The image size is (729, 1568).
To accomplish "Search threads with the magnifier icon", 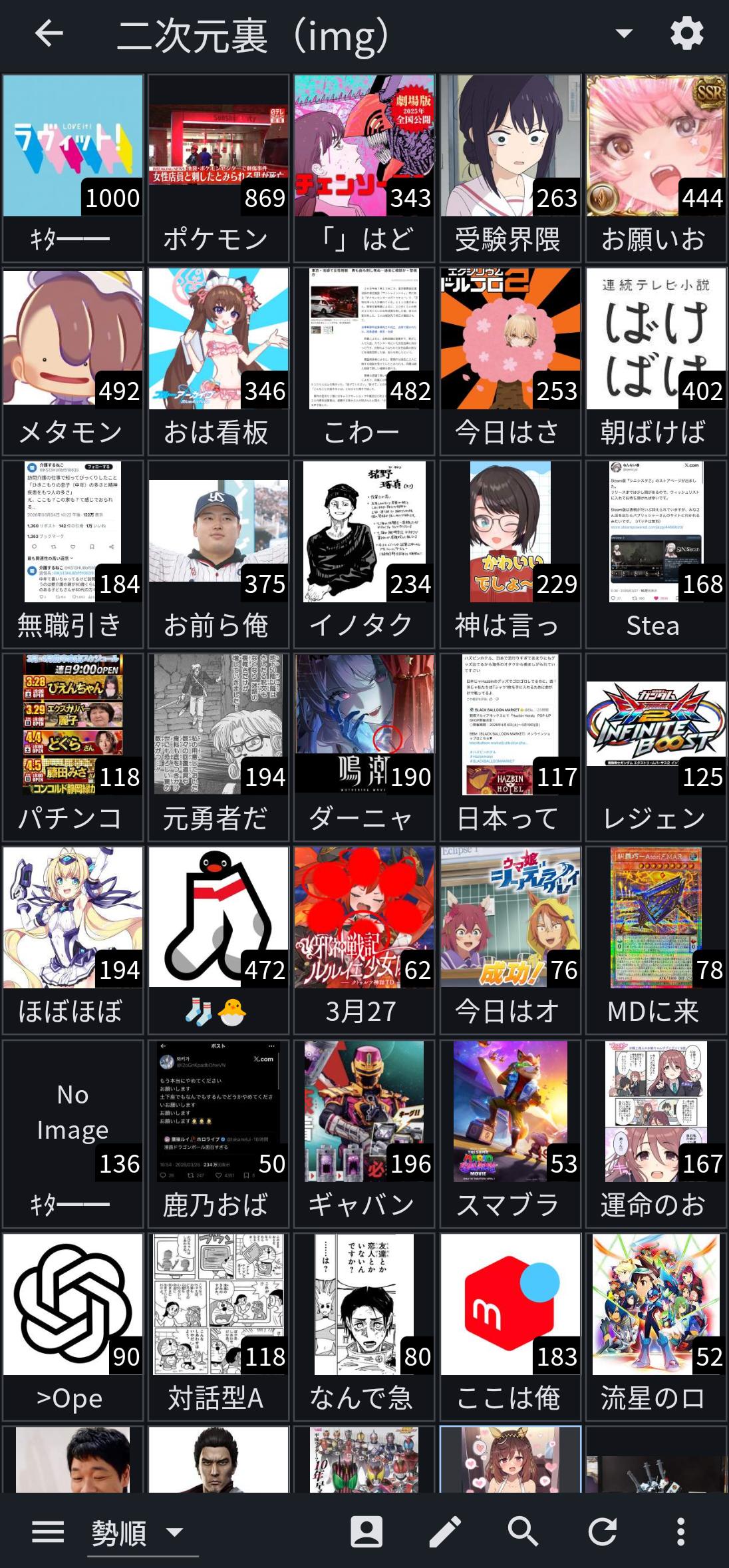I will pyautogui.click(x=523, y=1532).
